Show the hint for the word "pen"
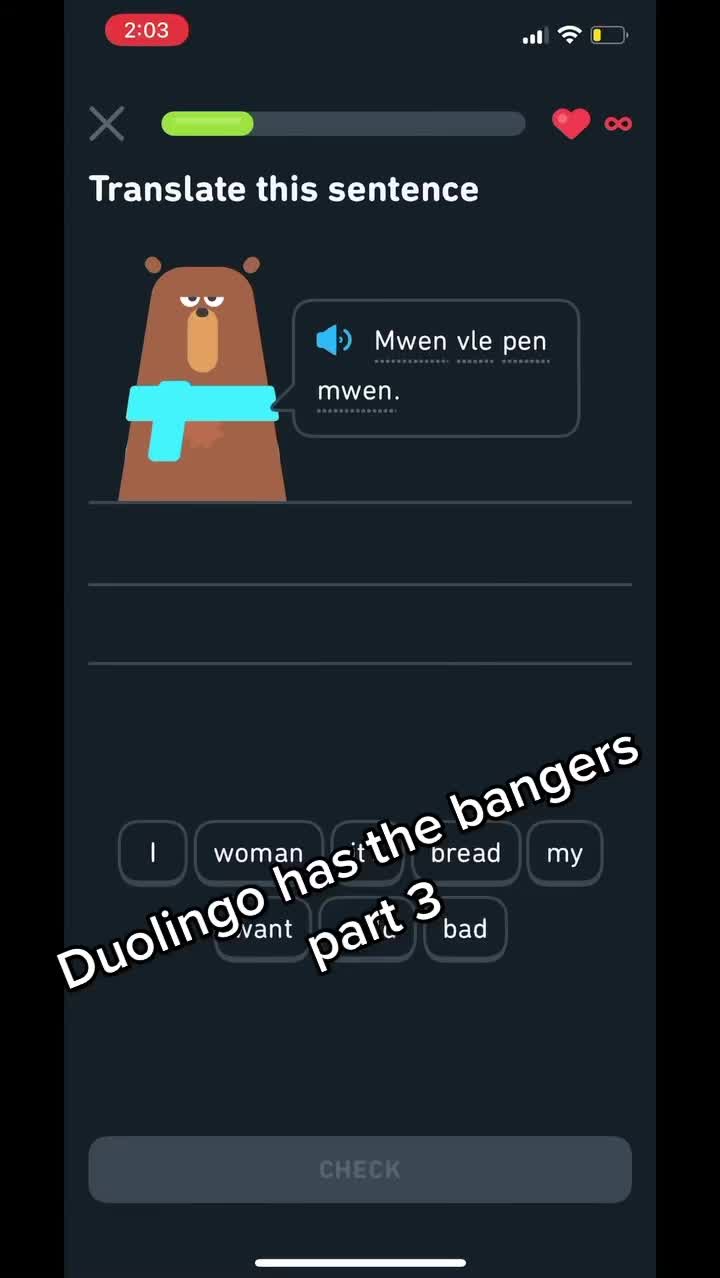Viewport: 720px width, 1278px height. 524,341
